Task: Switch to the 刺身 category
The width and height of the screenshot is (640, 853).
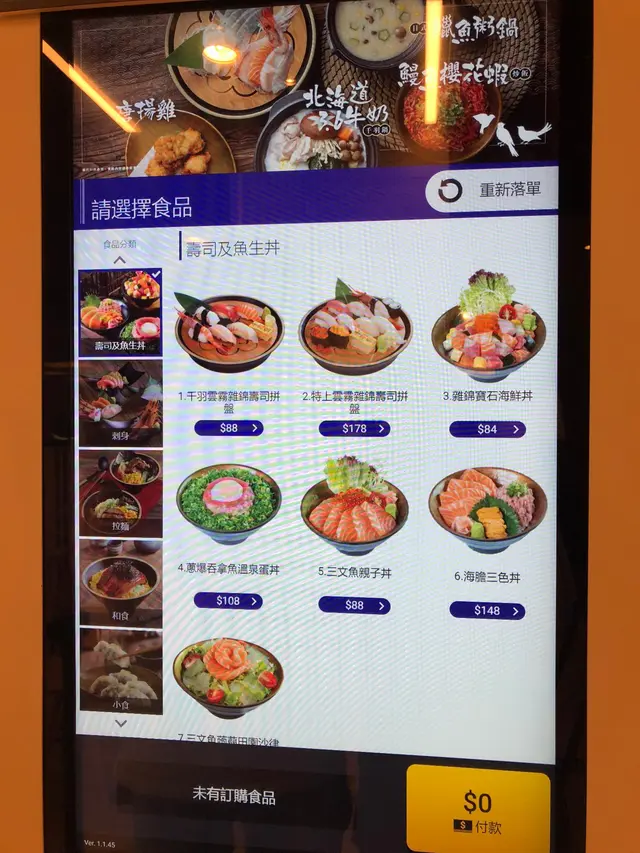Action: pyautogui.click(x=120, y=402)
